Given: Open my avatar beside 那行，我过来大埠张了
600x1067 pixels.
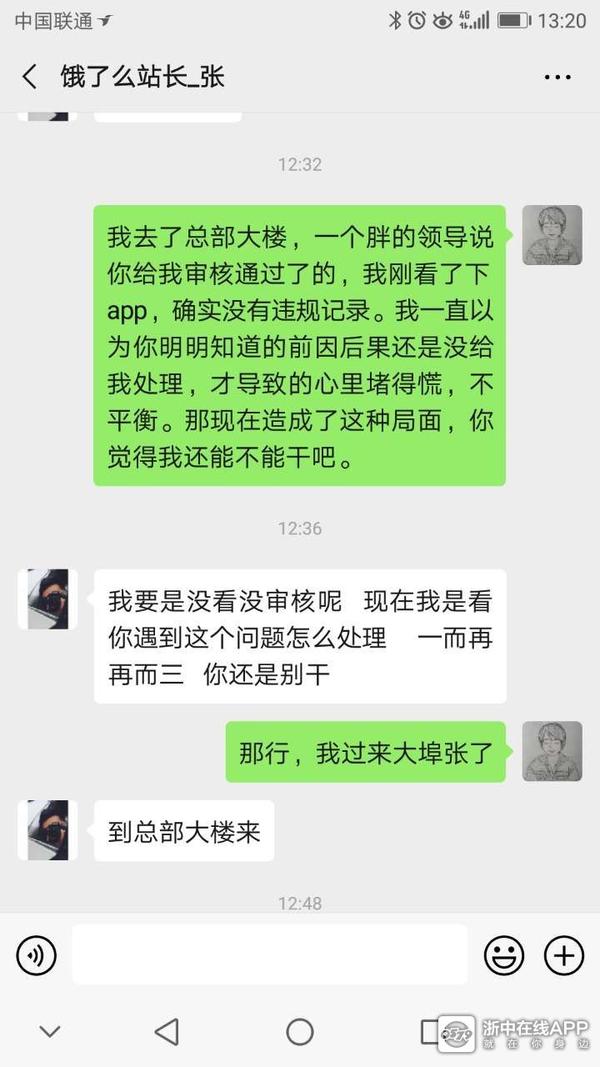Looking at the screenshot, I should (x=552, y=751).
